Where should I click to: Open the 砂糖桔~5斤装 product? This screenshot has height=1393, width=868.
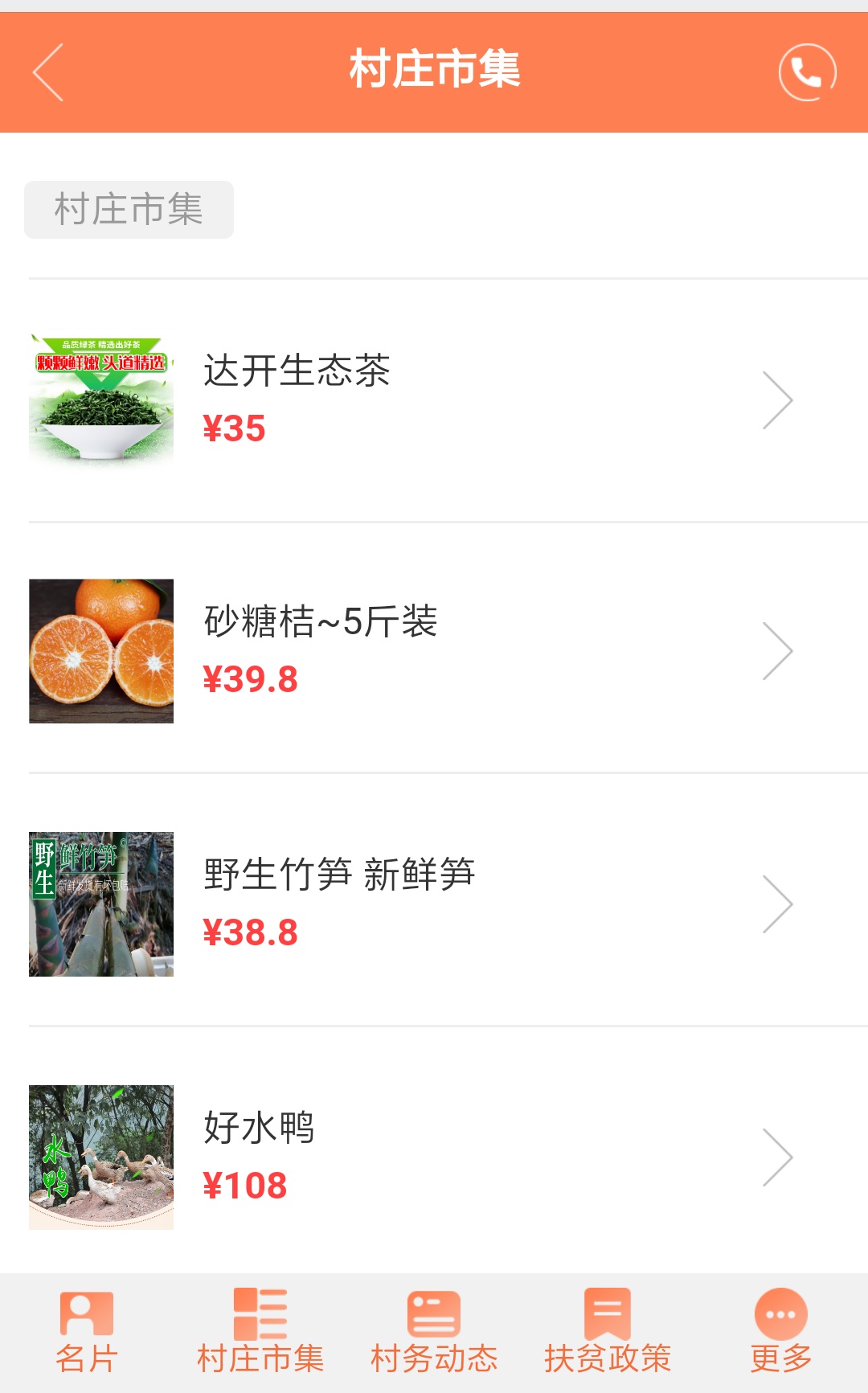(x=434, y=651)
